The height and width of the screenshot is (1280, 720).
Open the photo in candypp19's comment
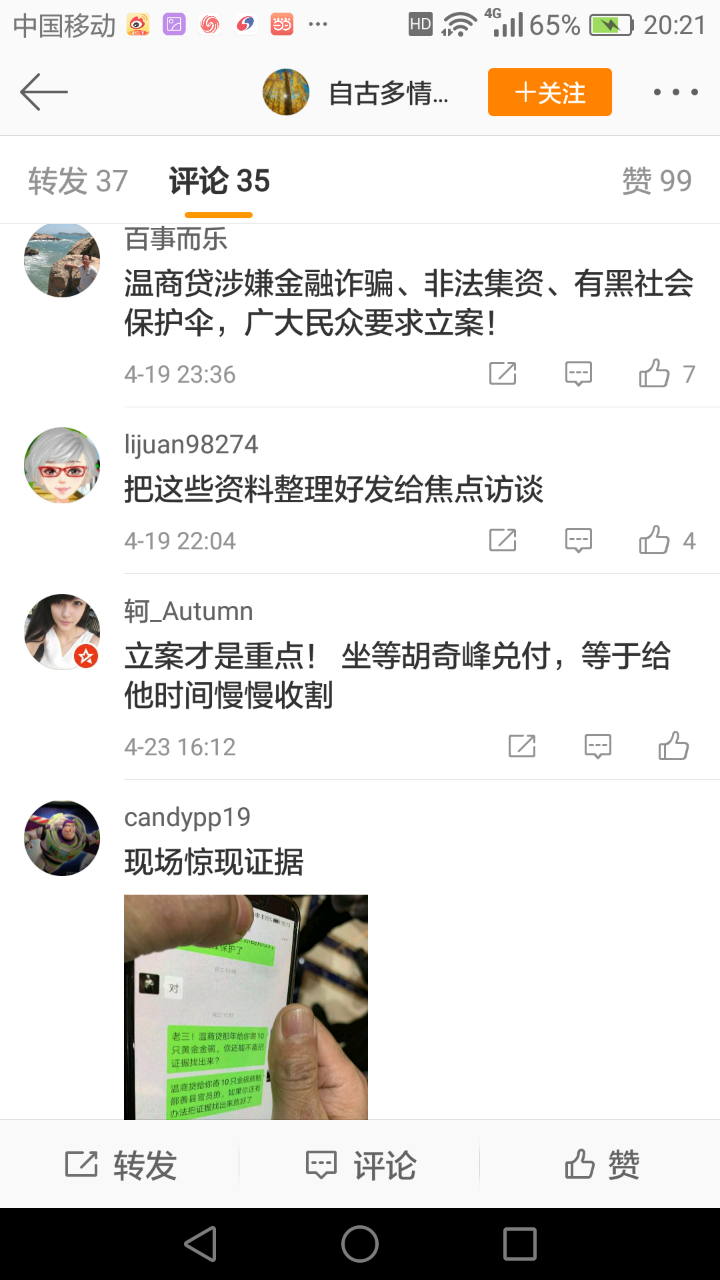pyautogui.click(x=246, y=1005)
